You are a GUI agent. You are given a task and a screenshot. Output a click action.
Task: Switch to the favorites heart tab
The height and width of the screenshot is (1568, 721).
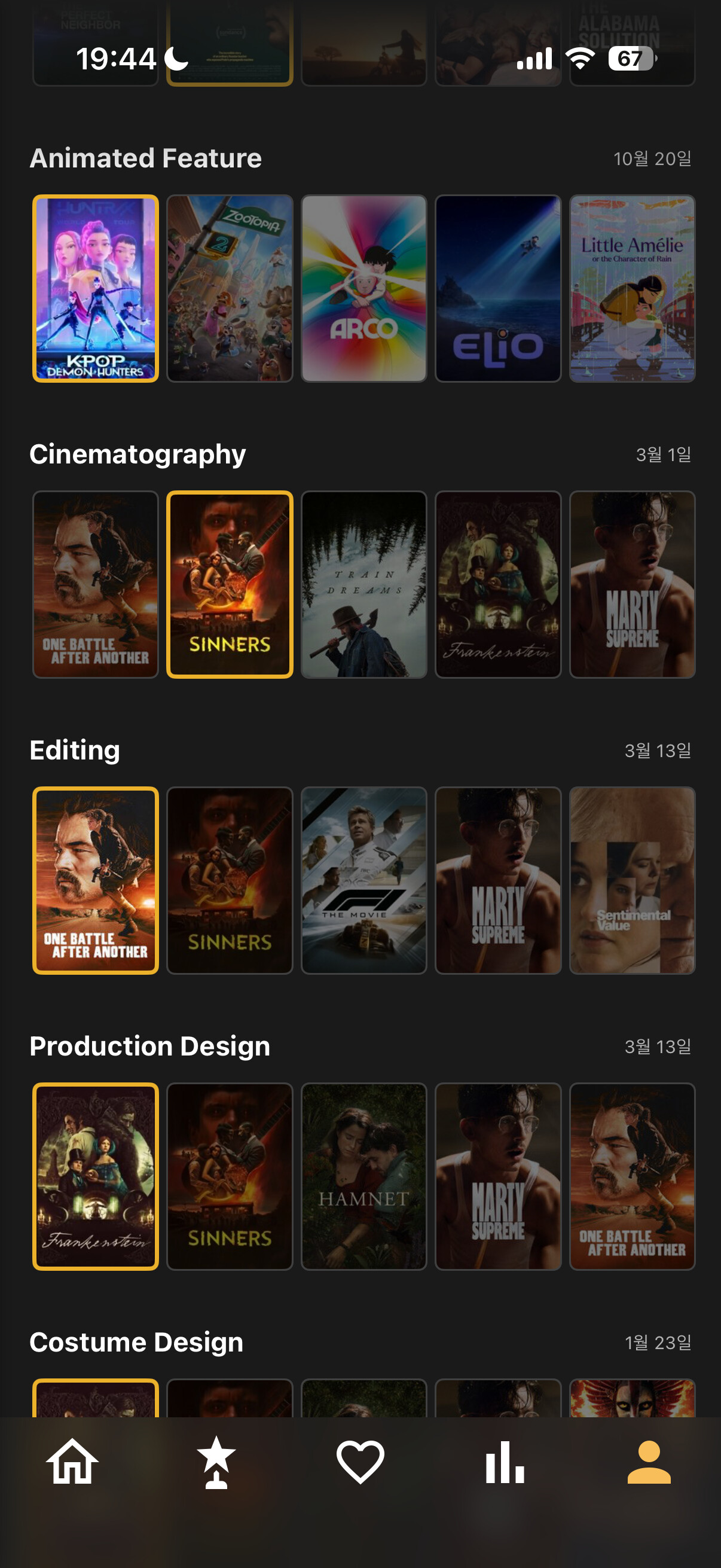point(360,1462)
